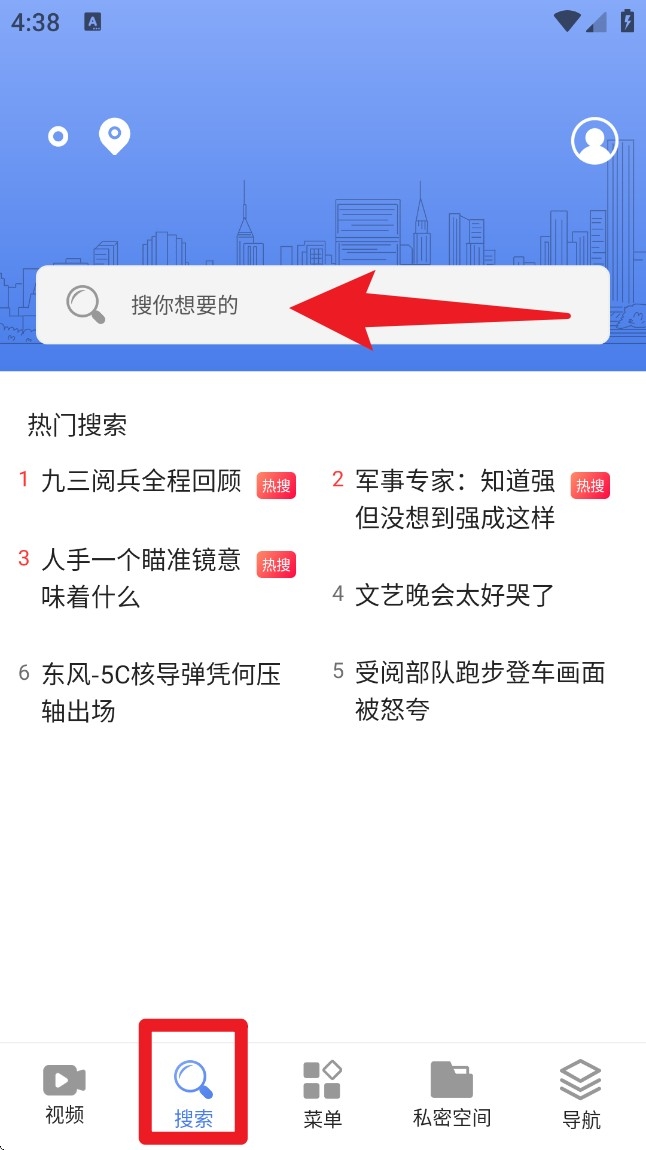
Task: Open the 私密空间 tab
Action: click(452, 1093)
